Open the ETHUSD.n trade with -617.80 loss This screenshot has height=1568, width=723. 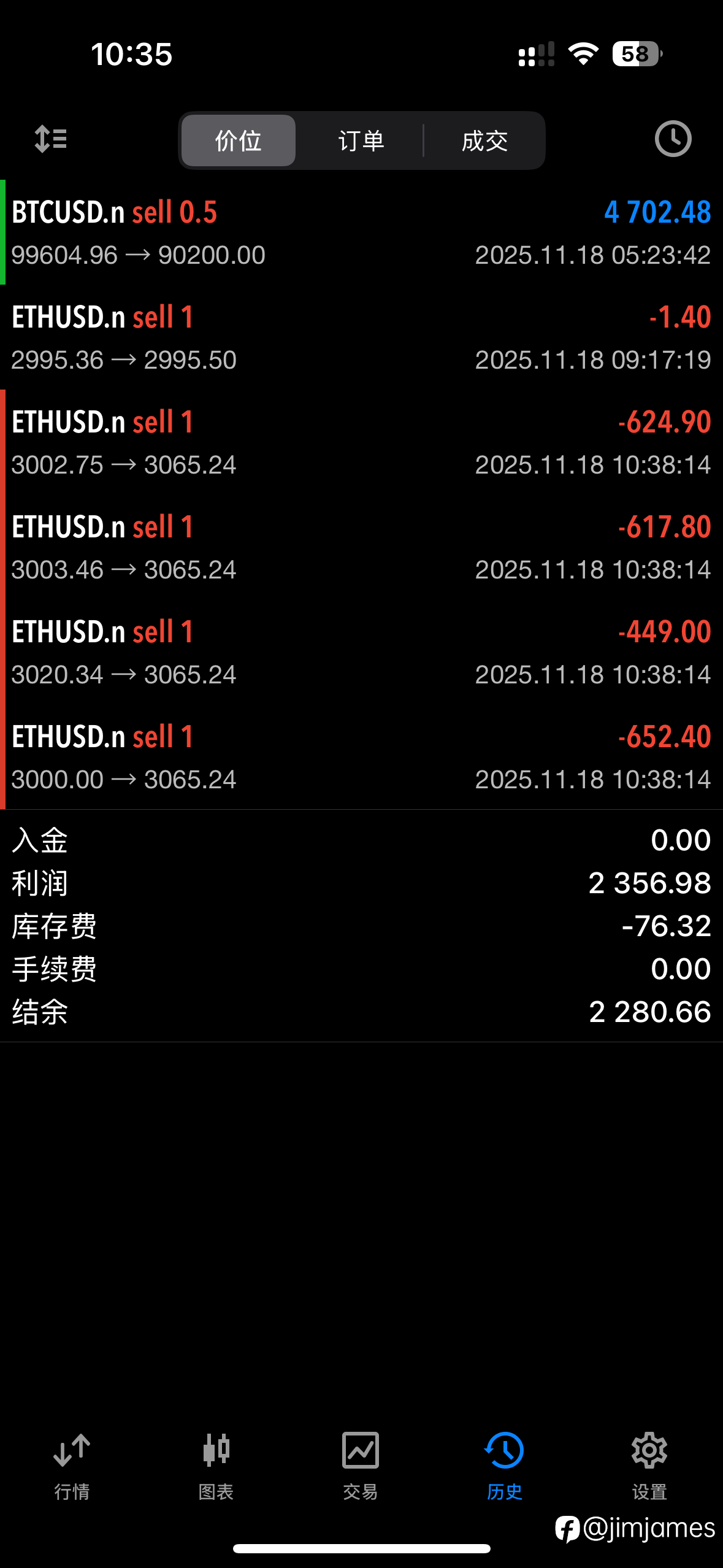coord(361,547)
